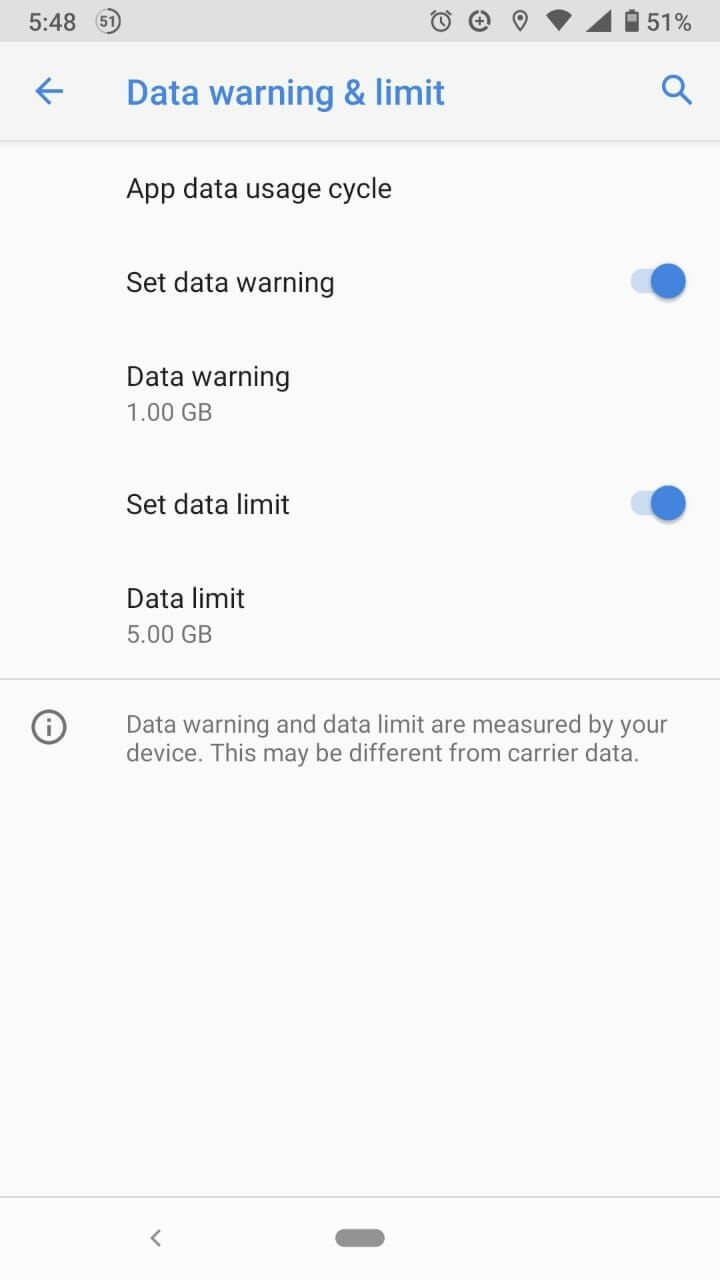Edit the 5.00 GB data limit
Image resolution: width=720 pixels, height=1280 pixels.
[186, 614]
